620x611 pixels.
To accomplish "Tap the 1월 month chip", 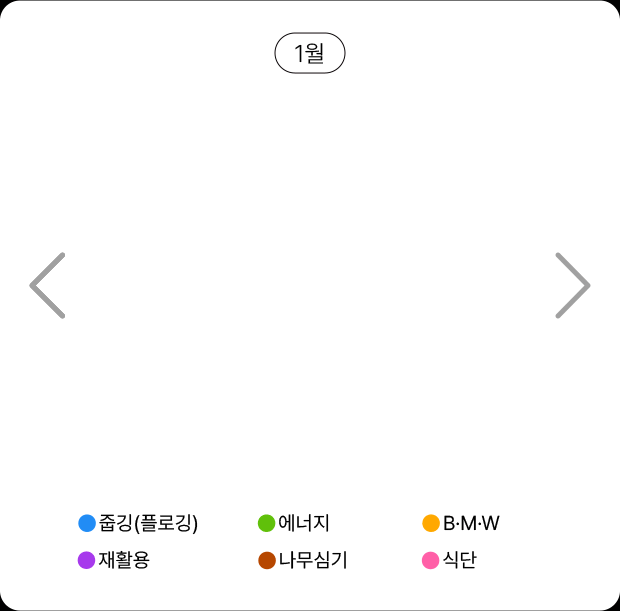I will pyautogui.click(x=310, y=53).
